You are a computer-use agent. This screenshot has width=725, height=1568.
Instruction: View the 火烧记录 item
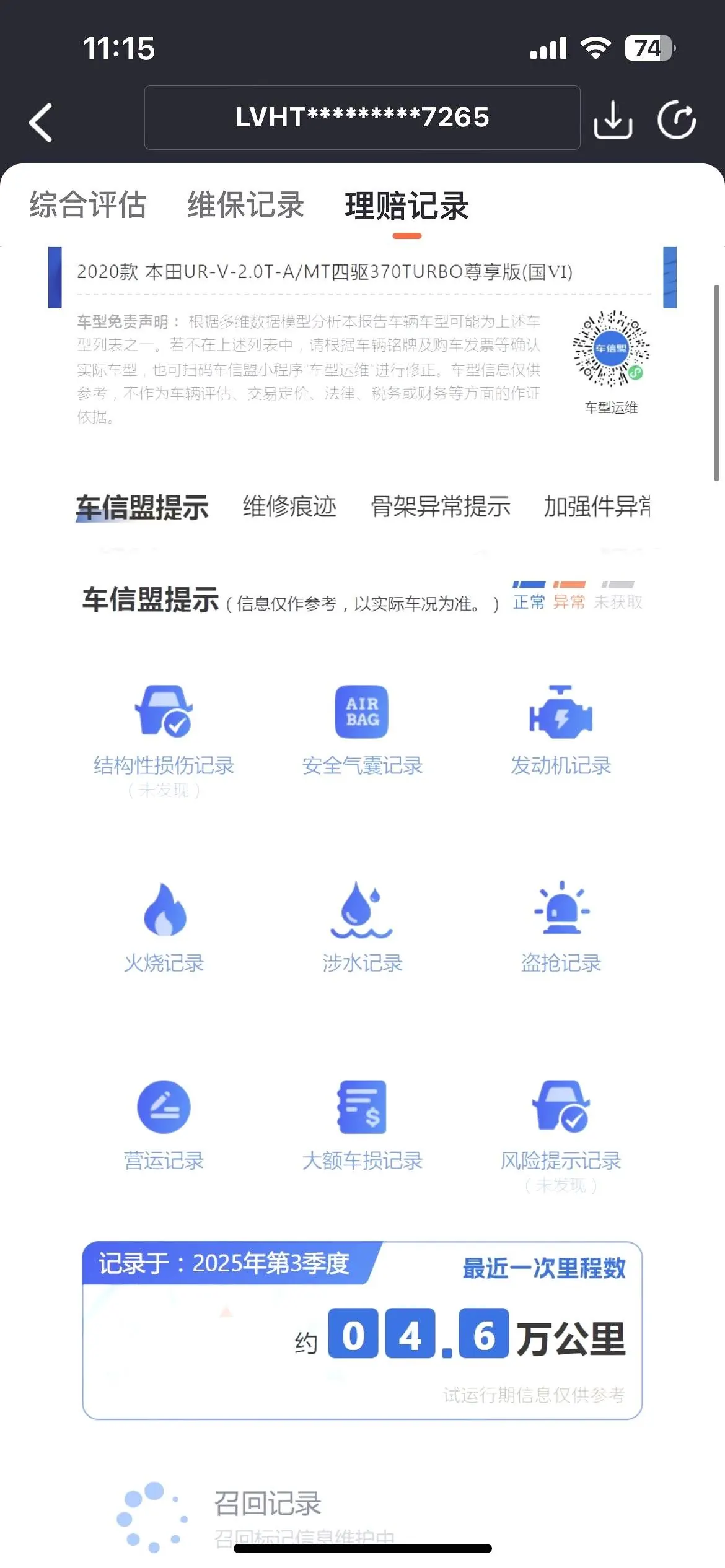click(x=164, y=928)
